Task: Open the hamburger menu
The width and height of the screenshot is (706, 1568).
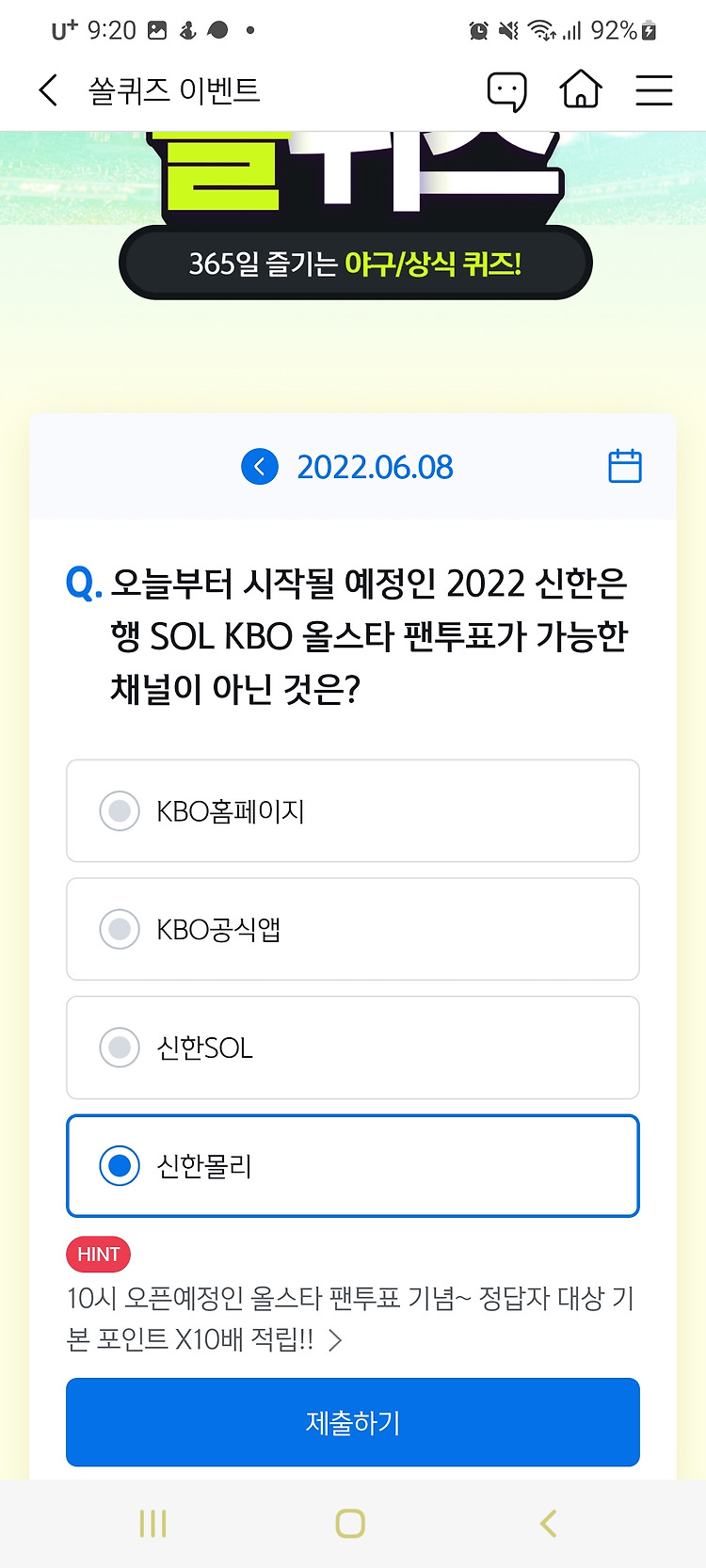Action: [653, 90]
